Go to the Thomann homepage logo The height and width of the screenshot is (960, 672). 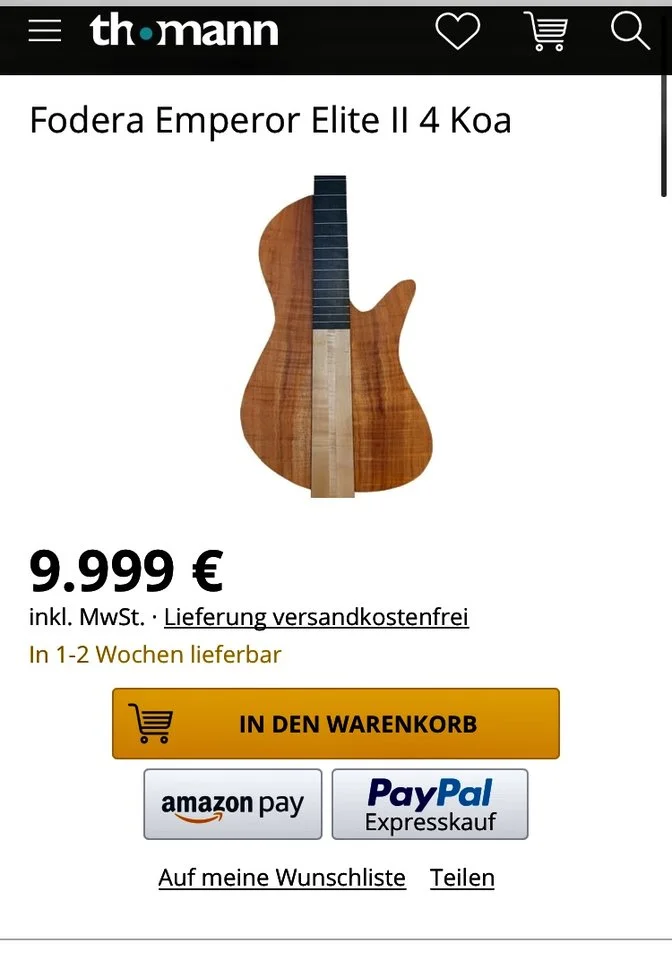coord(184,31)
